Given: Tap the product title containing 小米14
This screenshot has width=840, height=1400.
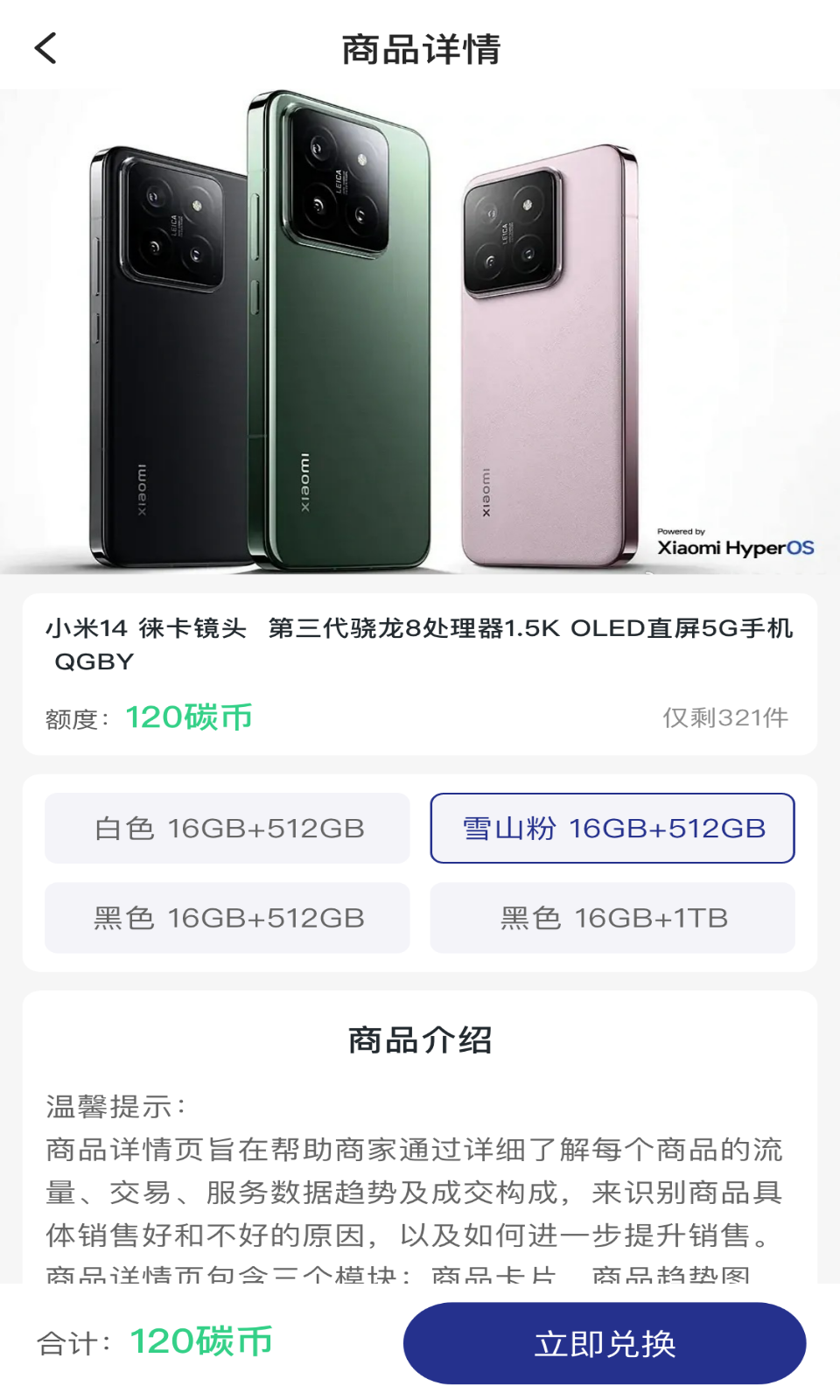Looking at the screenshot, I should click(418, 630).
